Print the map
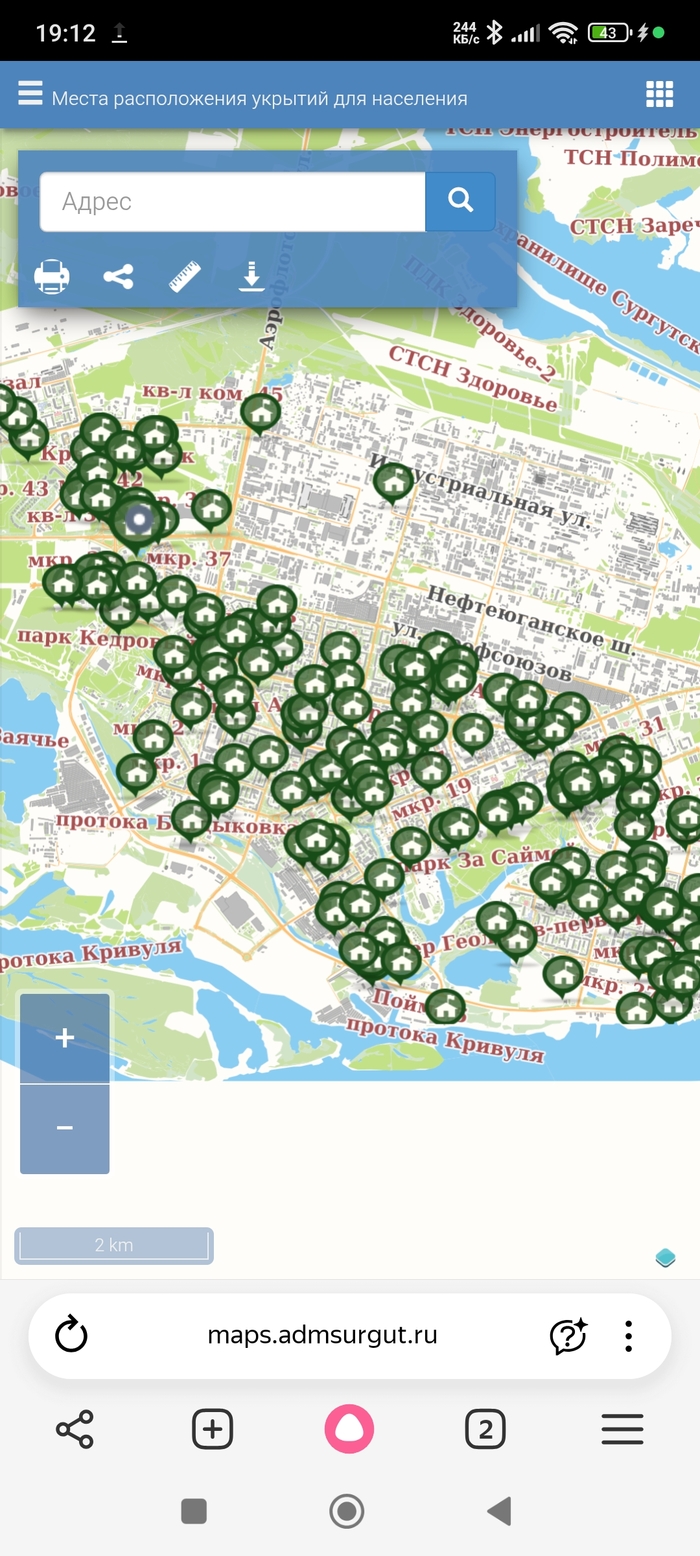This screenshot has height=1556, width=700. [x=52, y=276]
